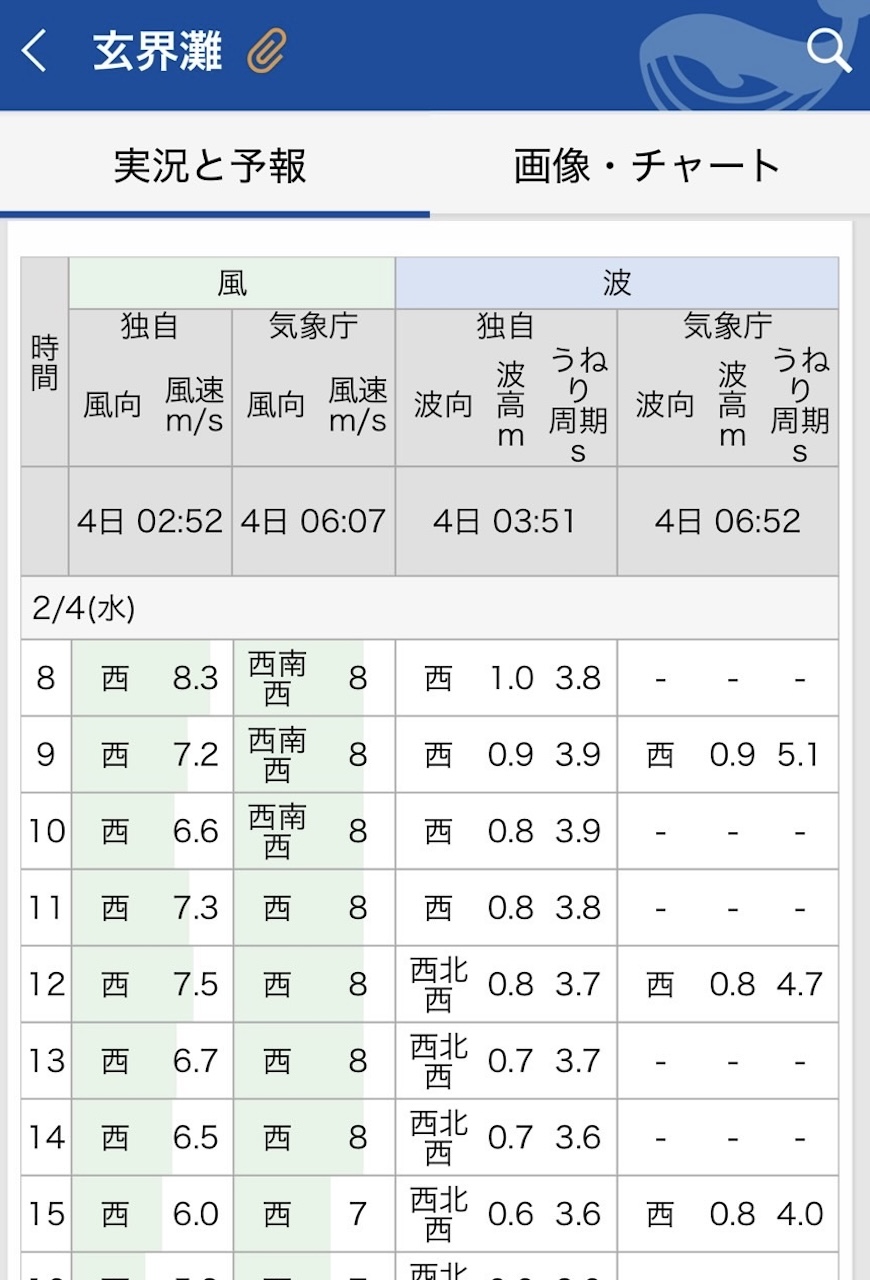
Task: Select the 実況と予報 tab
Action: pos(210,166)
